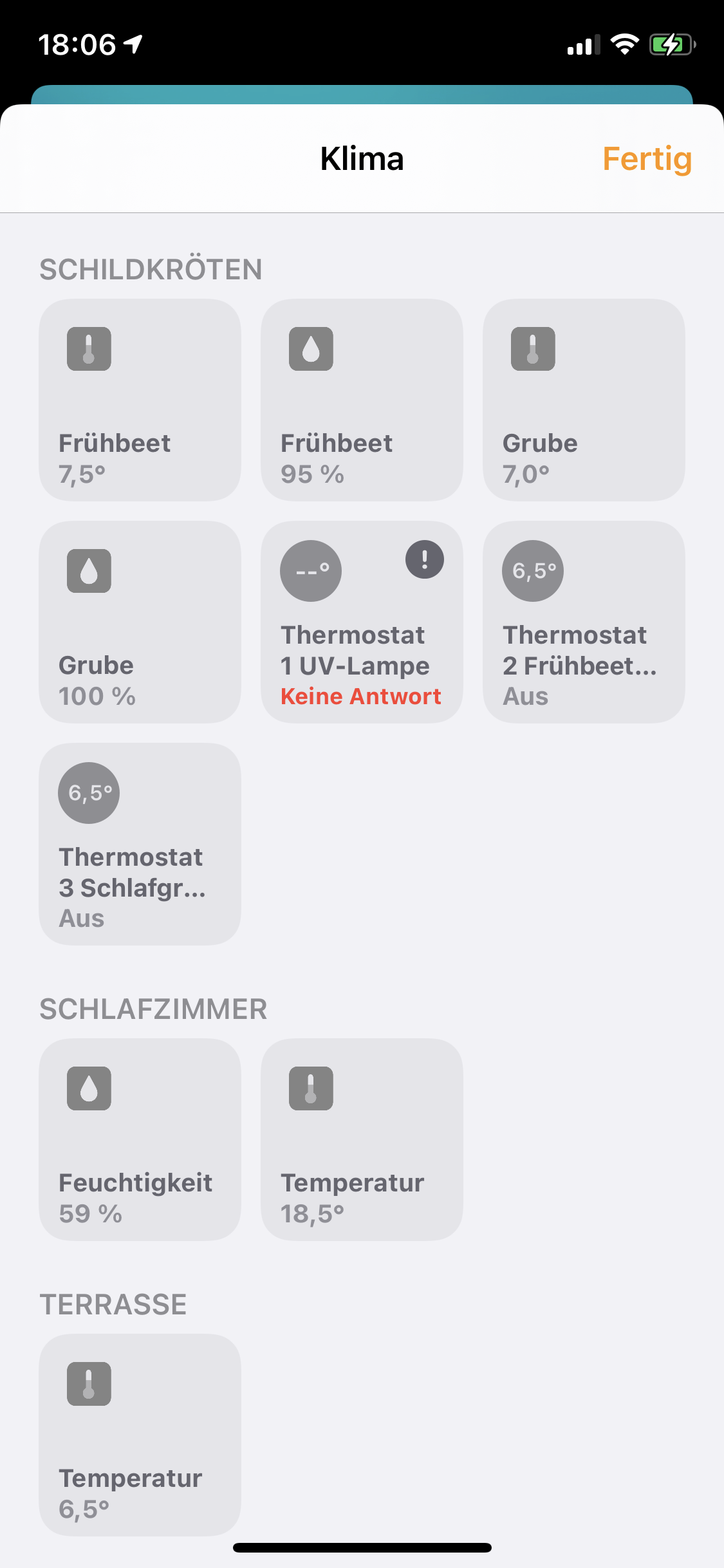Select Thermostat 2 Frühbeet tile
724x1568 pixels.
[x=584, y=622]
